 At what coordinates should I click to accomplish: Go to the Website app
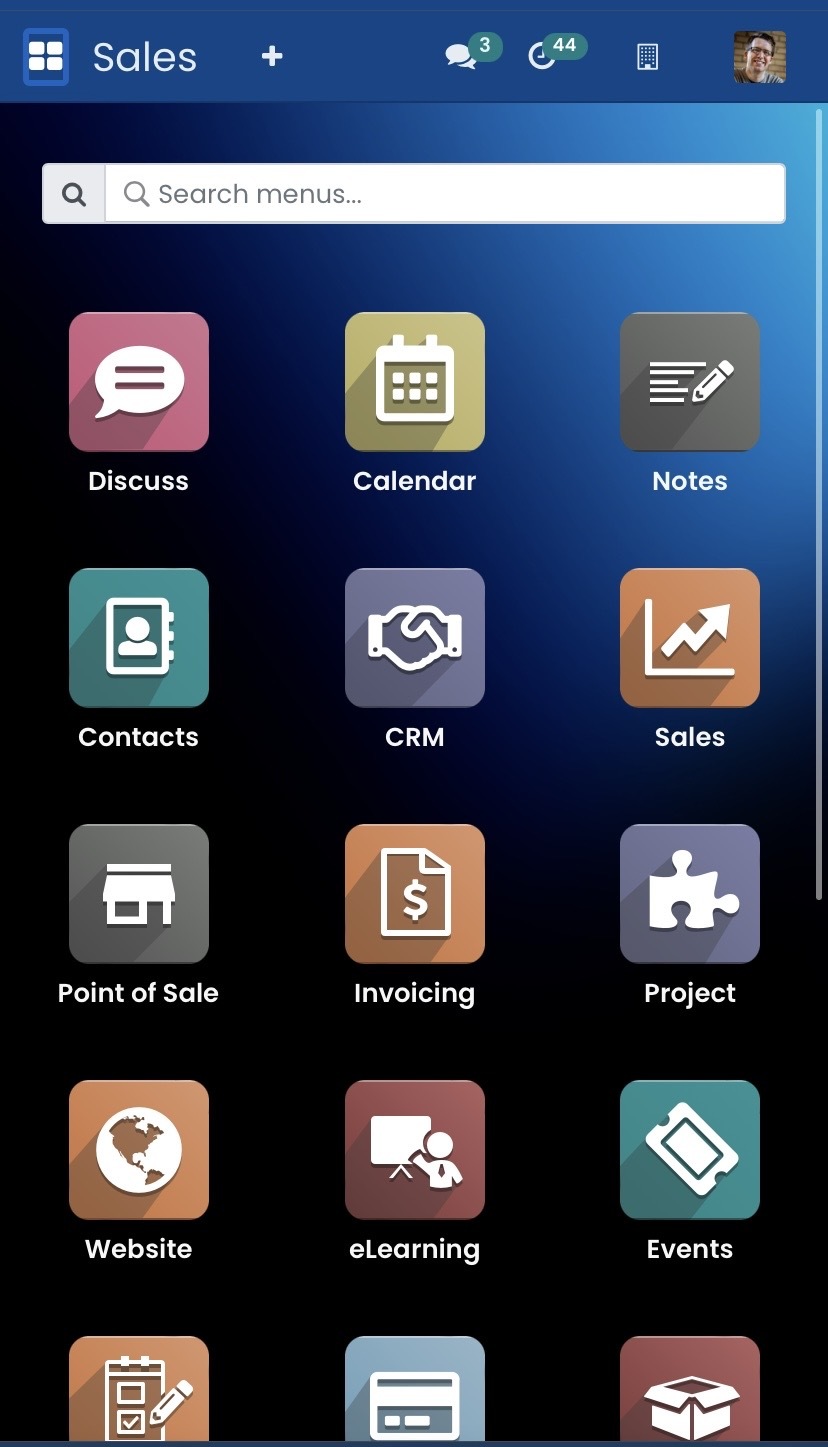[139, 1150]
